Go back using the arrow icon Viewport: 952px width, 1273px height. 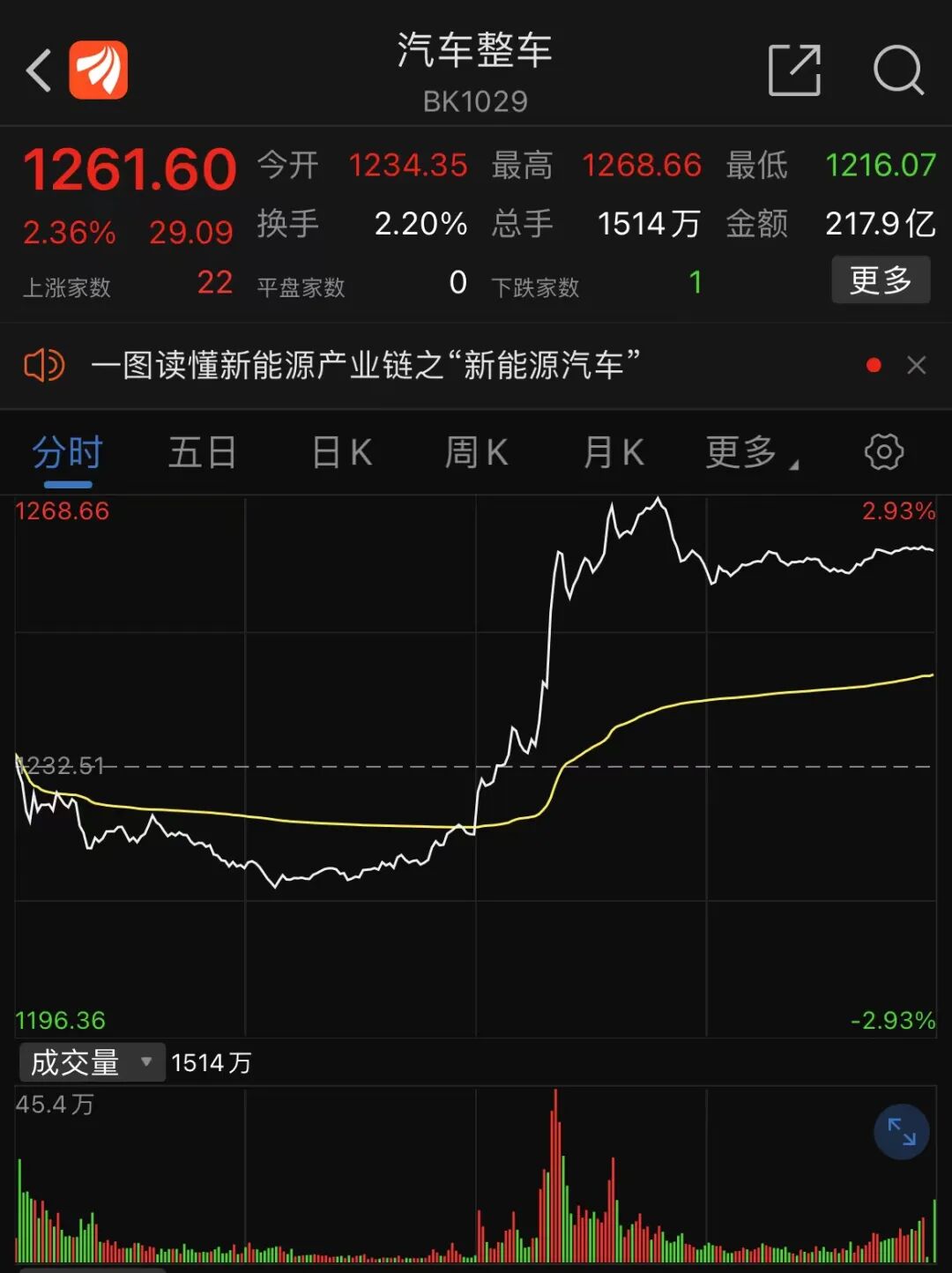click(40, 71)
